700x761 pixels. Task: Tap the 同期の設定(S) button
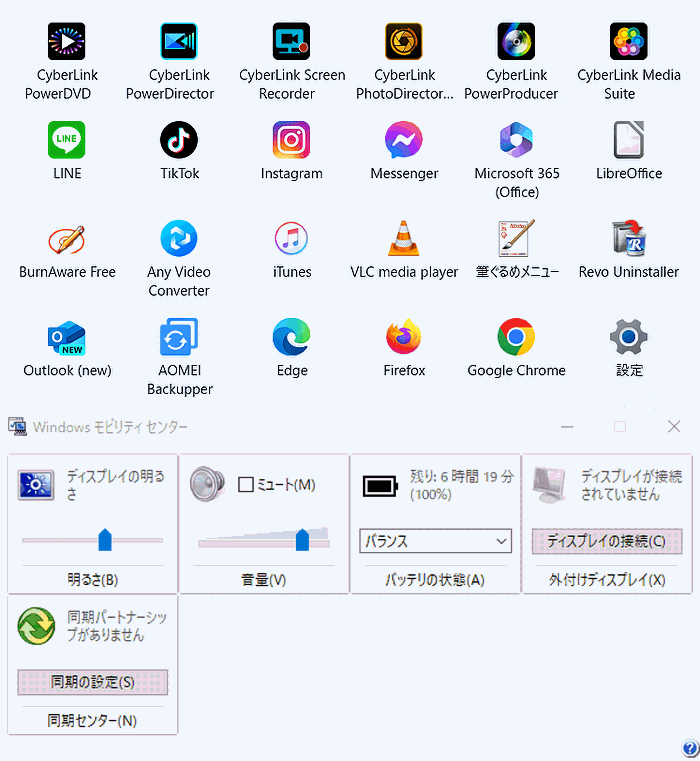point(93,682)
